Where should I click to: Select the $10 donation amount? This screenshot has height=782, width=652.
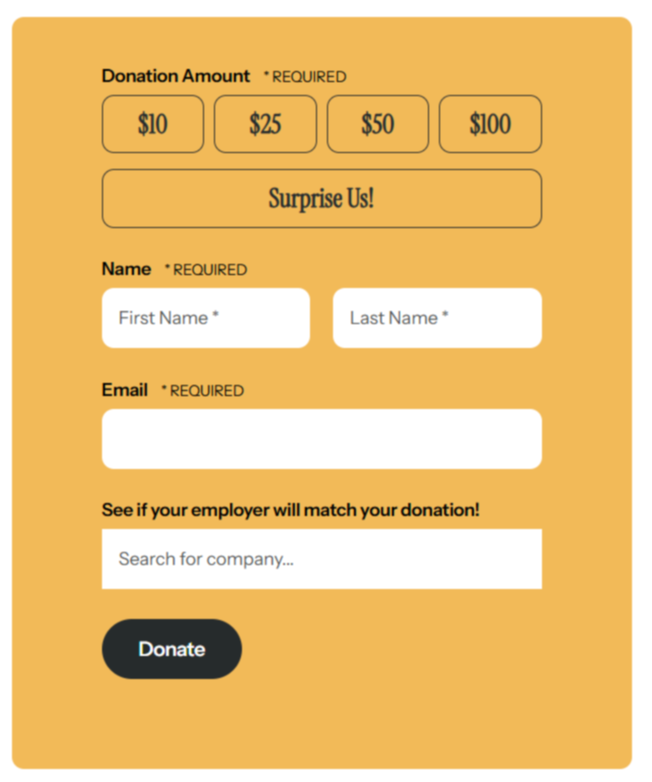point(152,124)
